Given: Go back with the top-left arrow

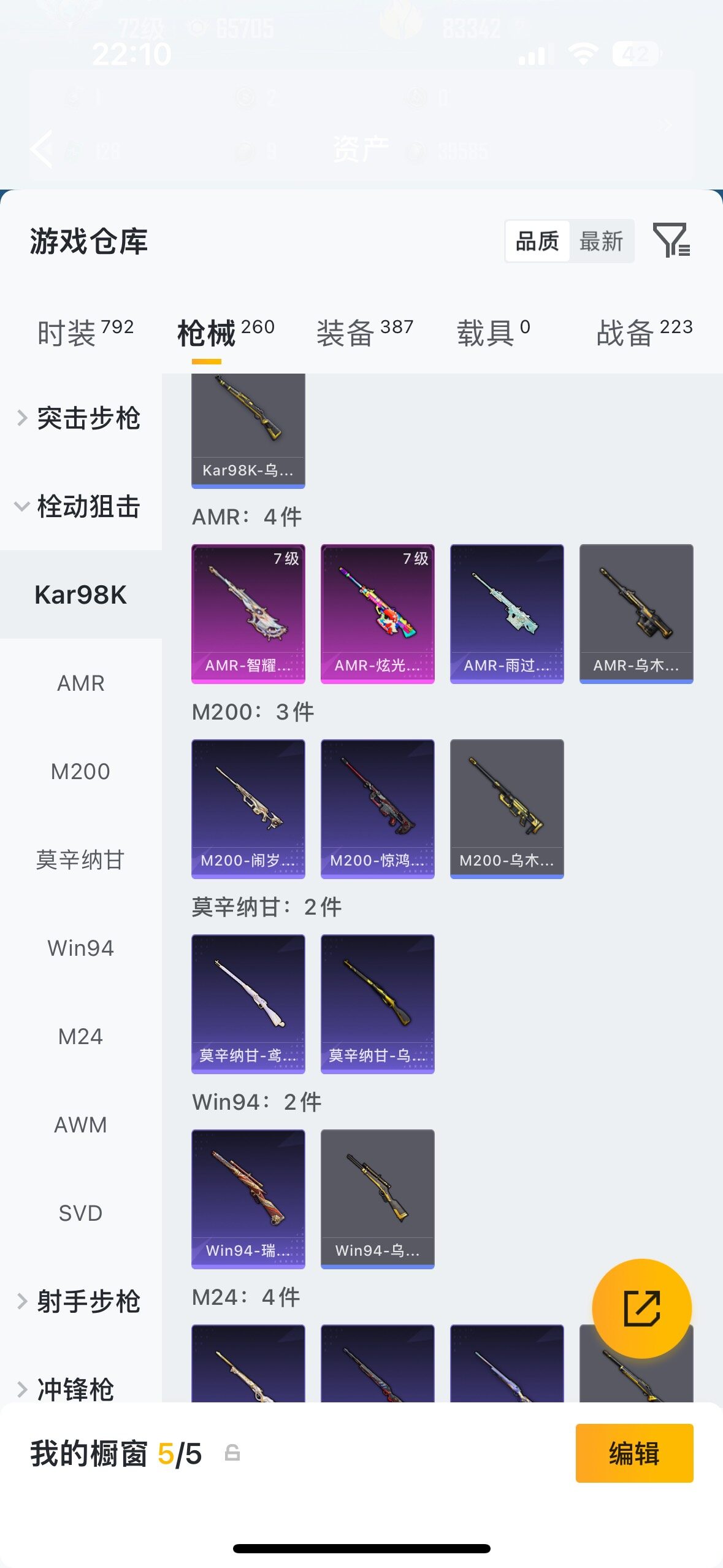Looking at the screenshot, I should tap(42, 149).
